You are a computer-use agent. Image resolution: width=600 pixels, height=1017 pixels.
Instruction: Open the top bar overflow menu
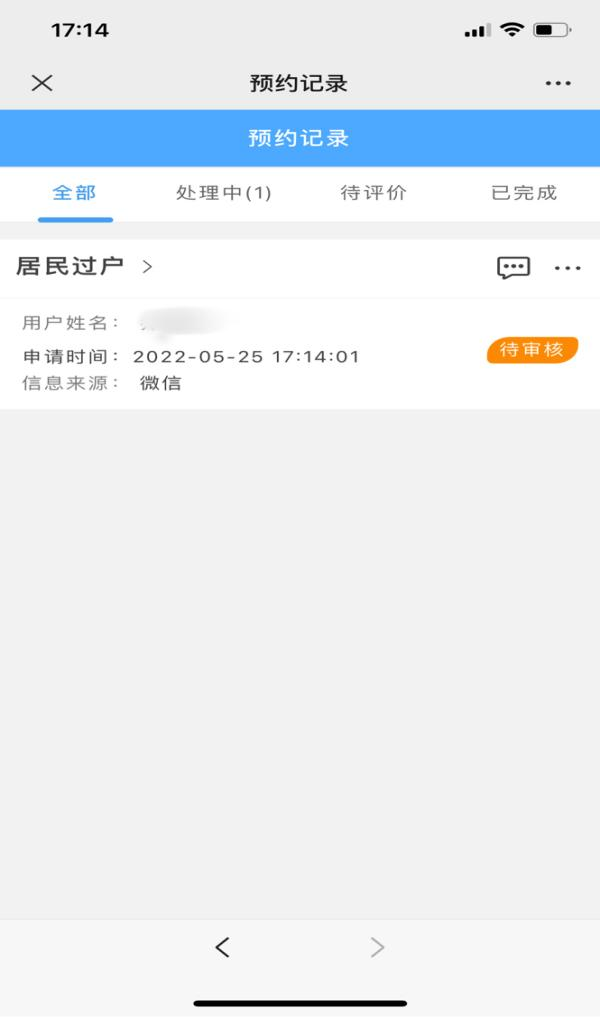(558, 83)
